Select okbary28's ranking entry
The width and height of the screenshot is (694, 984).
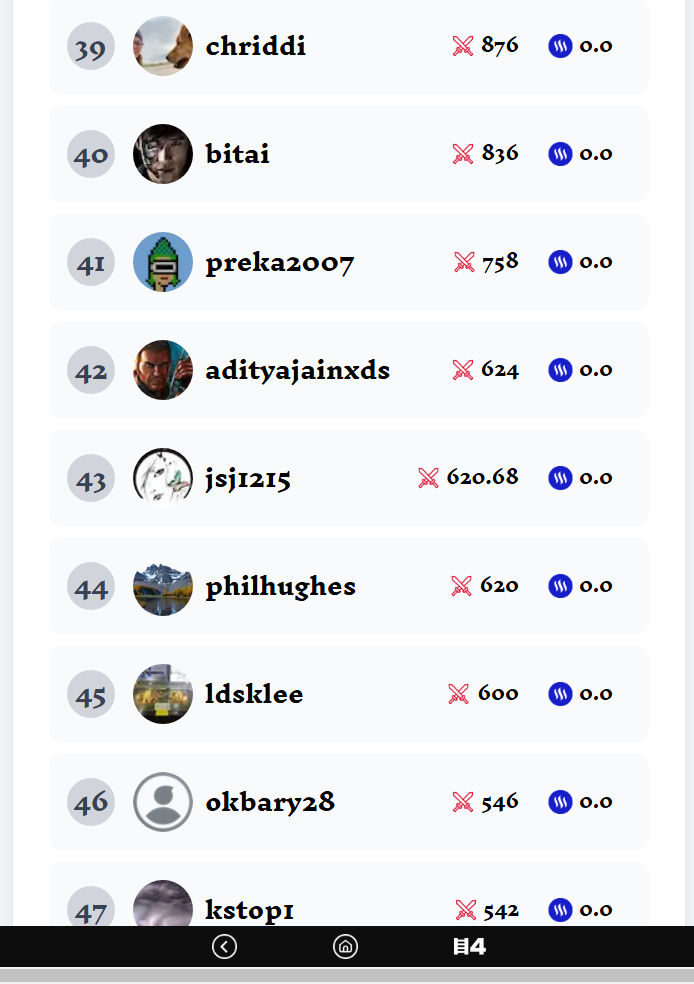348,802
